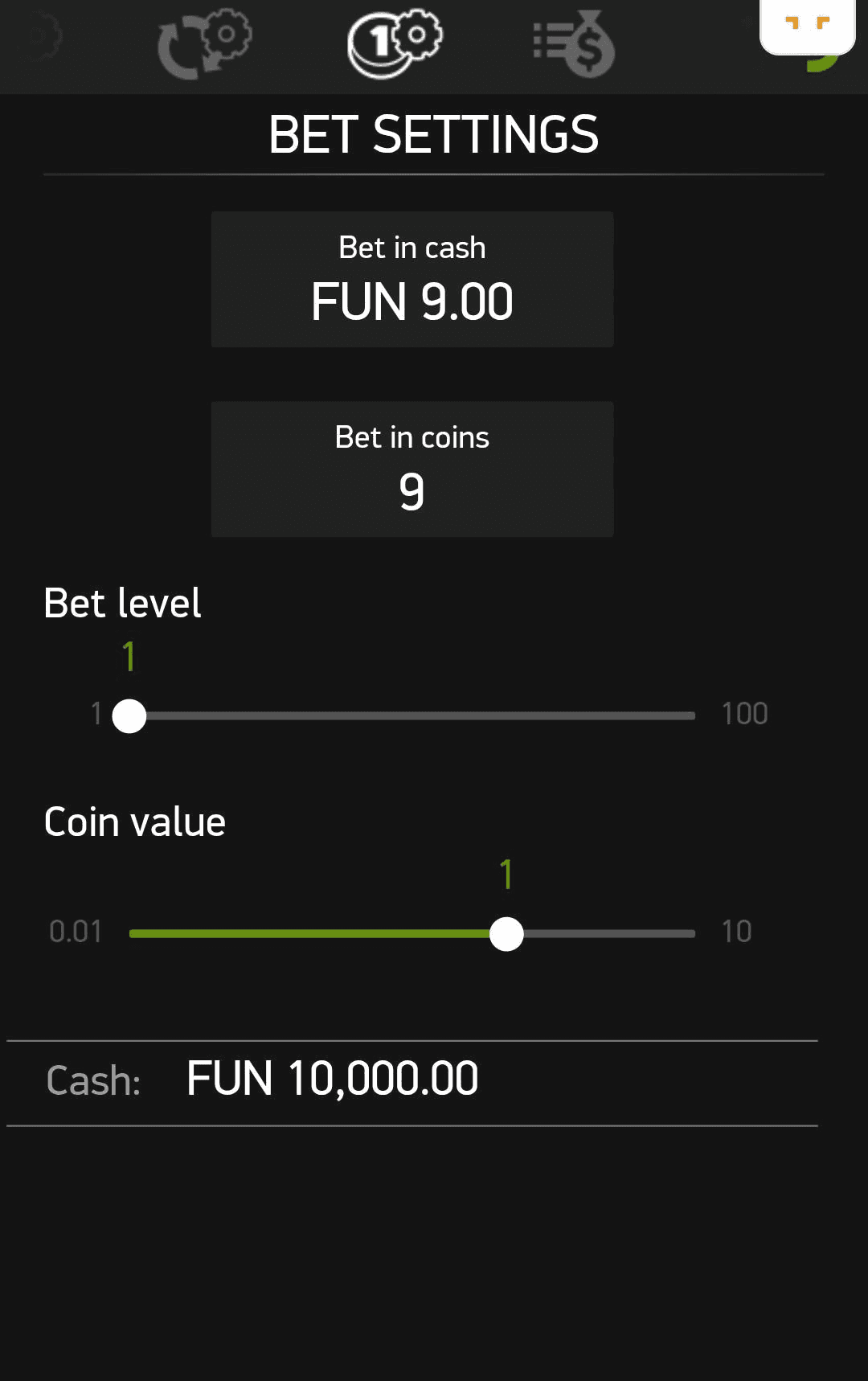
Task: Open the autoplay settings icon
Action: (x=203, y=44)
